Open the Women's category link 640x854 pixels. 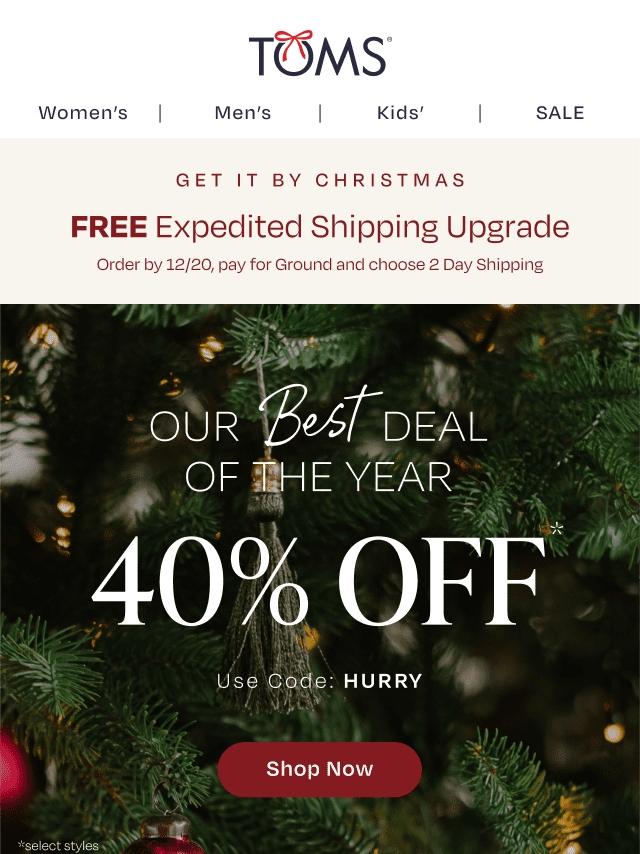[x=83, y=113]
